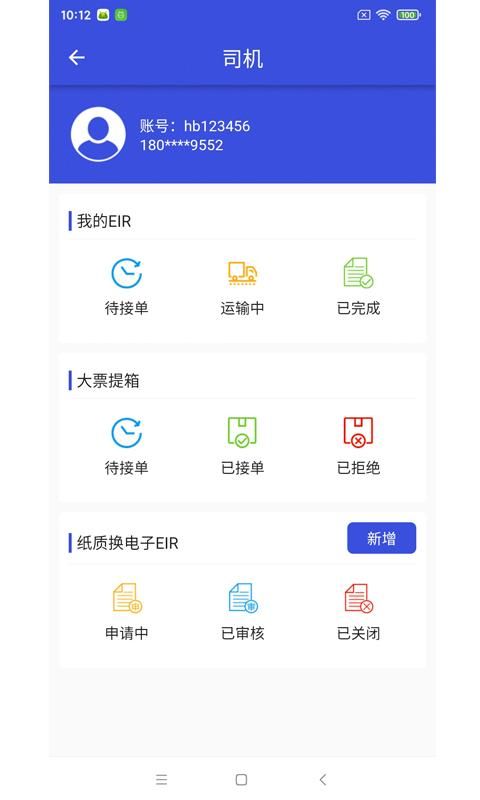The image size is (480, 800).
Task: Open recent apps menu button
Action: 162,779
